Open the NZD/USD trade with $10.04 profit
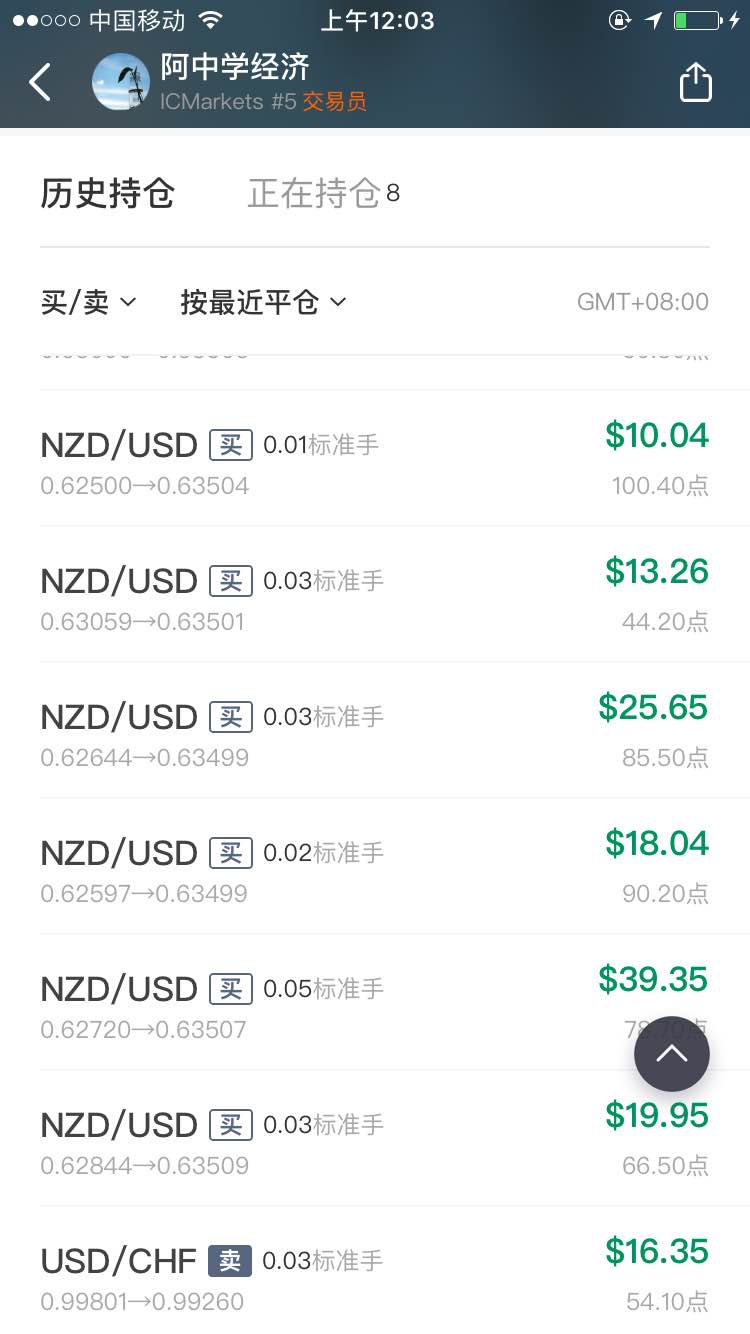750x1334 pixels. click(x=375, y=458)
